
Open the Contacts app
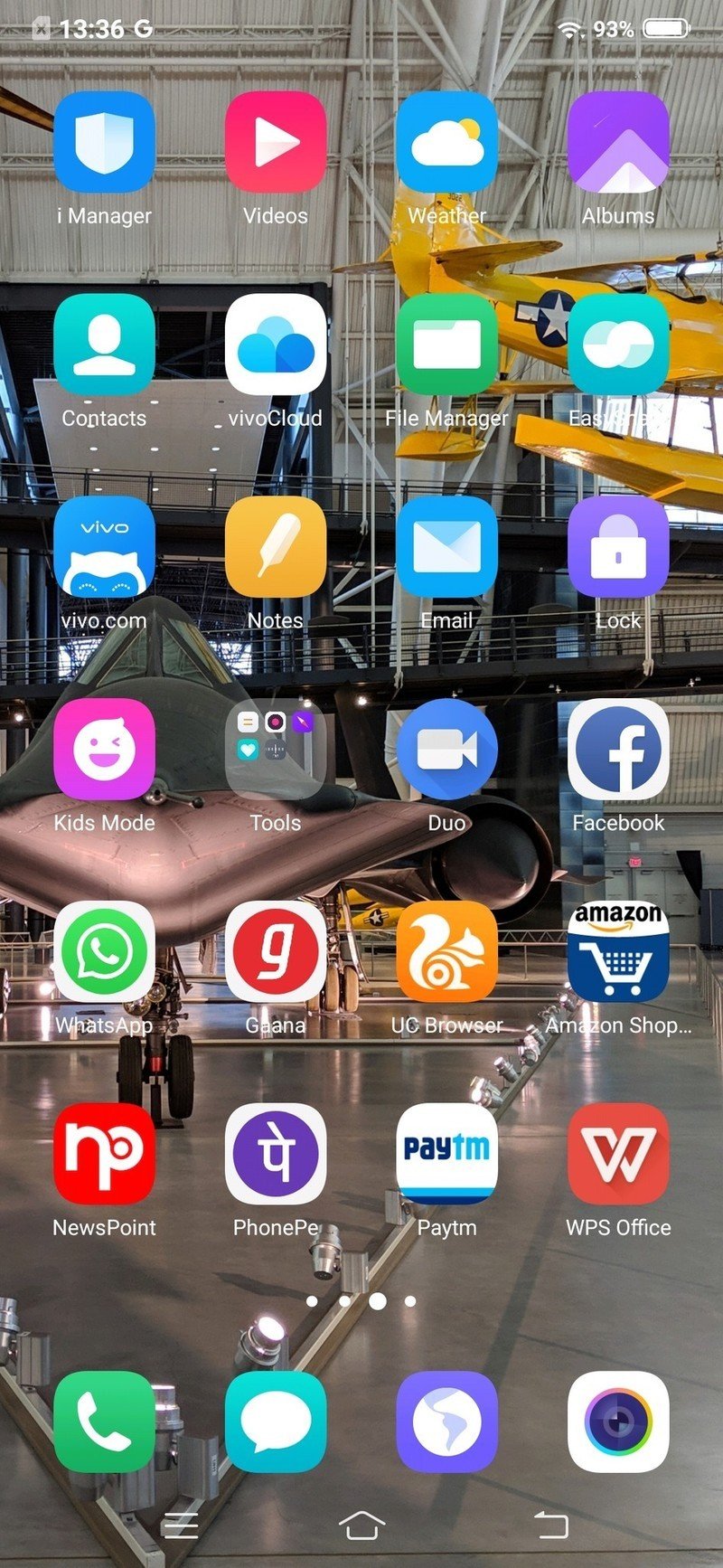tap(104, 345)
